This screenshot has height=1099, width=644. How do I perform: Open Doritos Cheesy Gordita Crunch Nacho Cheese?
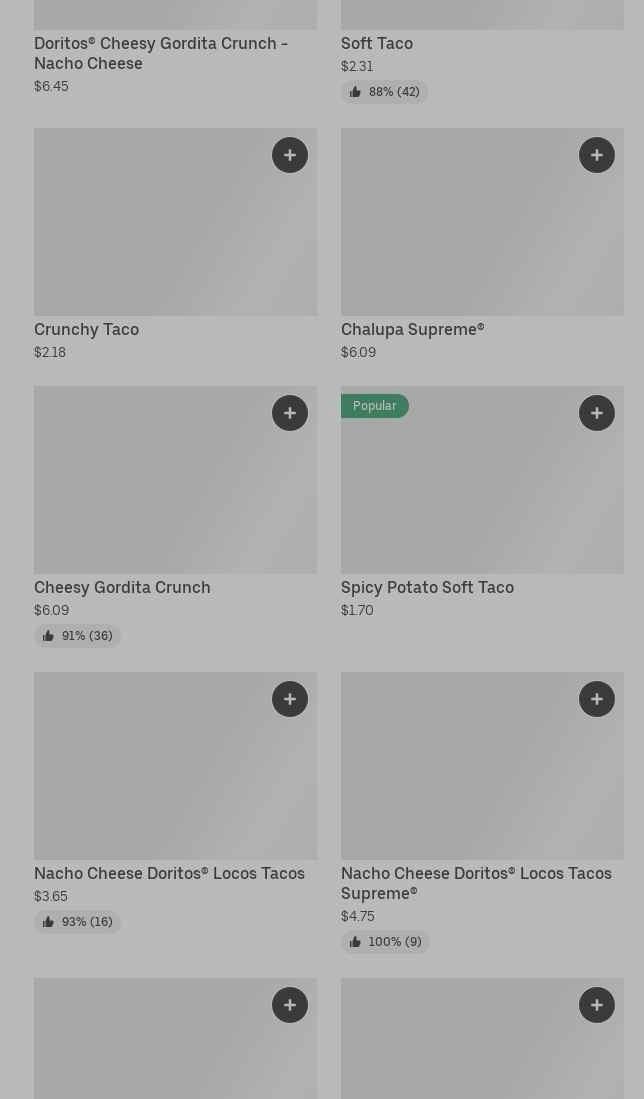tap(160, 53)
